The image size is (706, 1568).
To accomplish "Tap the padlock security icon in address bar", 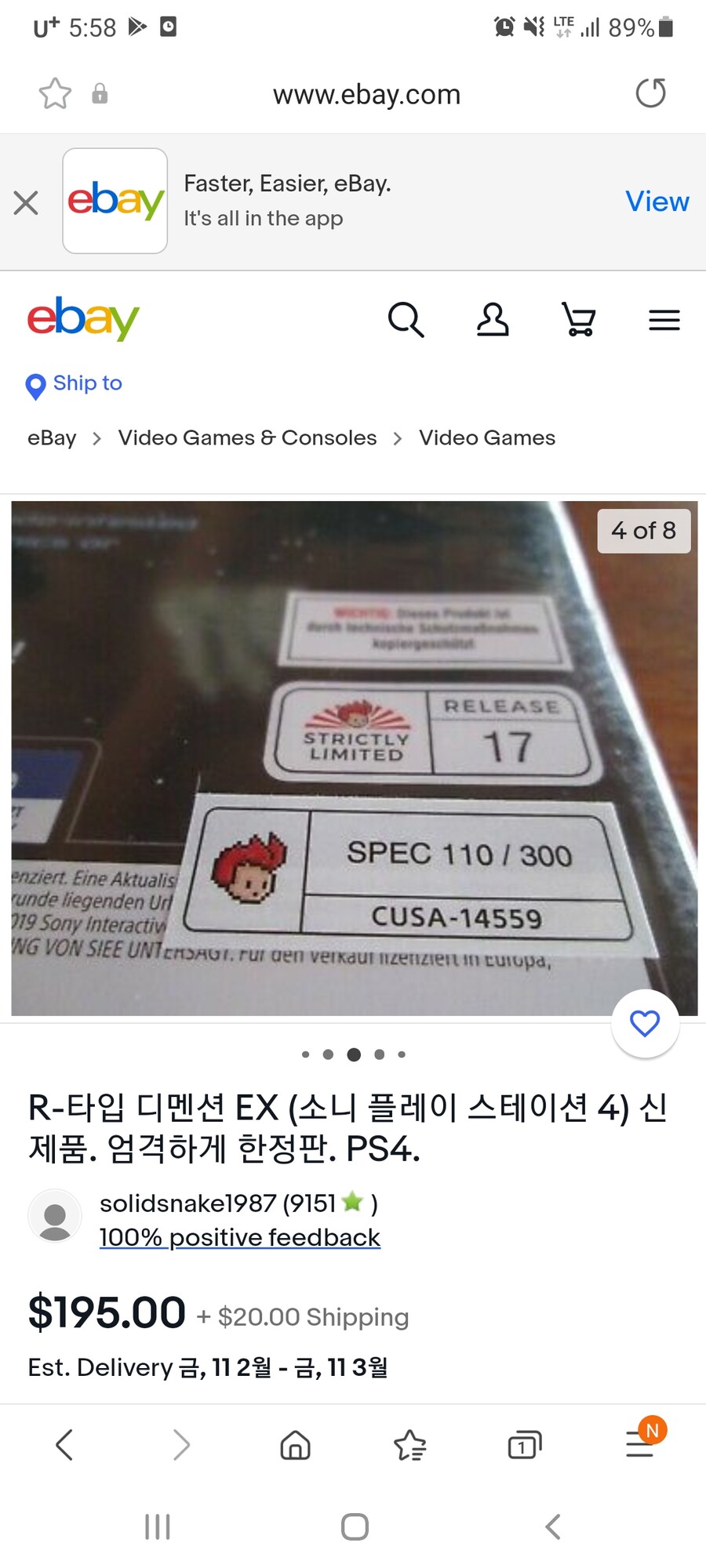I will click(96, 93).
